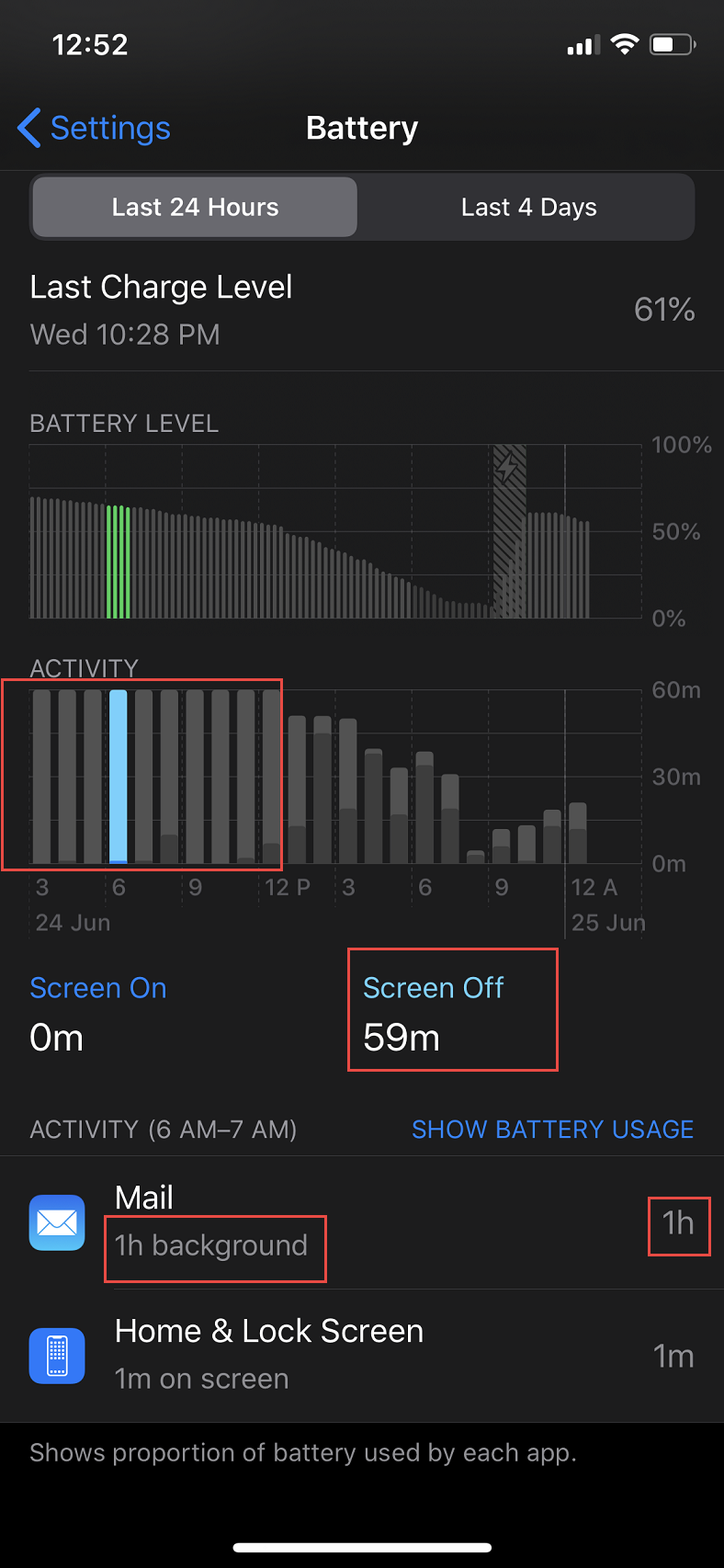Screen dimensions: 724x1568
Task: Select the Last 24 Hours segment
Action: point(195,207)
